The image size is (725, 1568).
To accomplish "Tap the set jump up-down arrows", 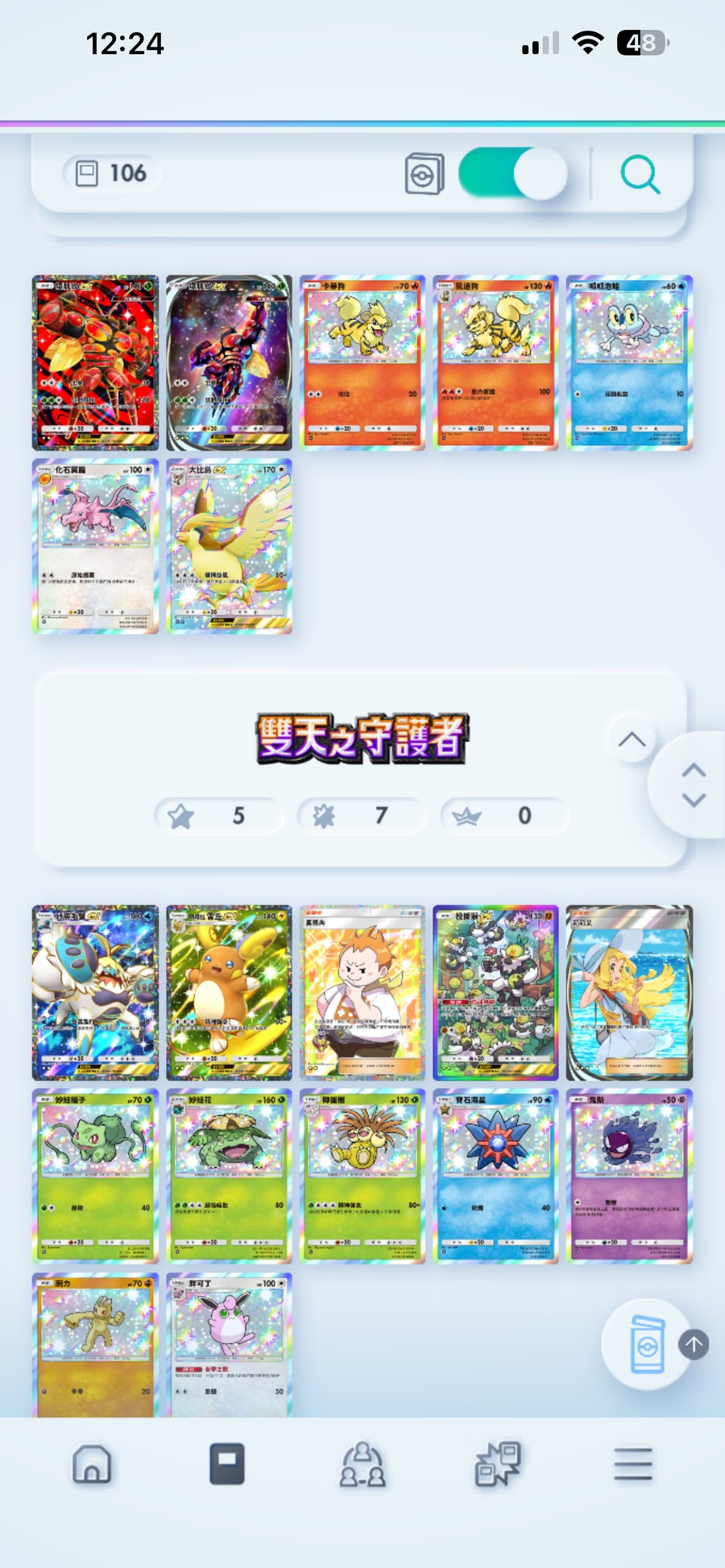I will click(x=694, y=785).
